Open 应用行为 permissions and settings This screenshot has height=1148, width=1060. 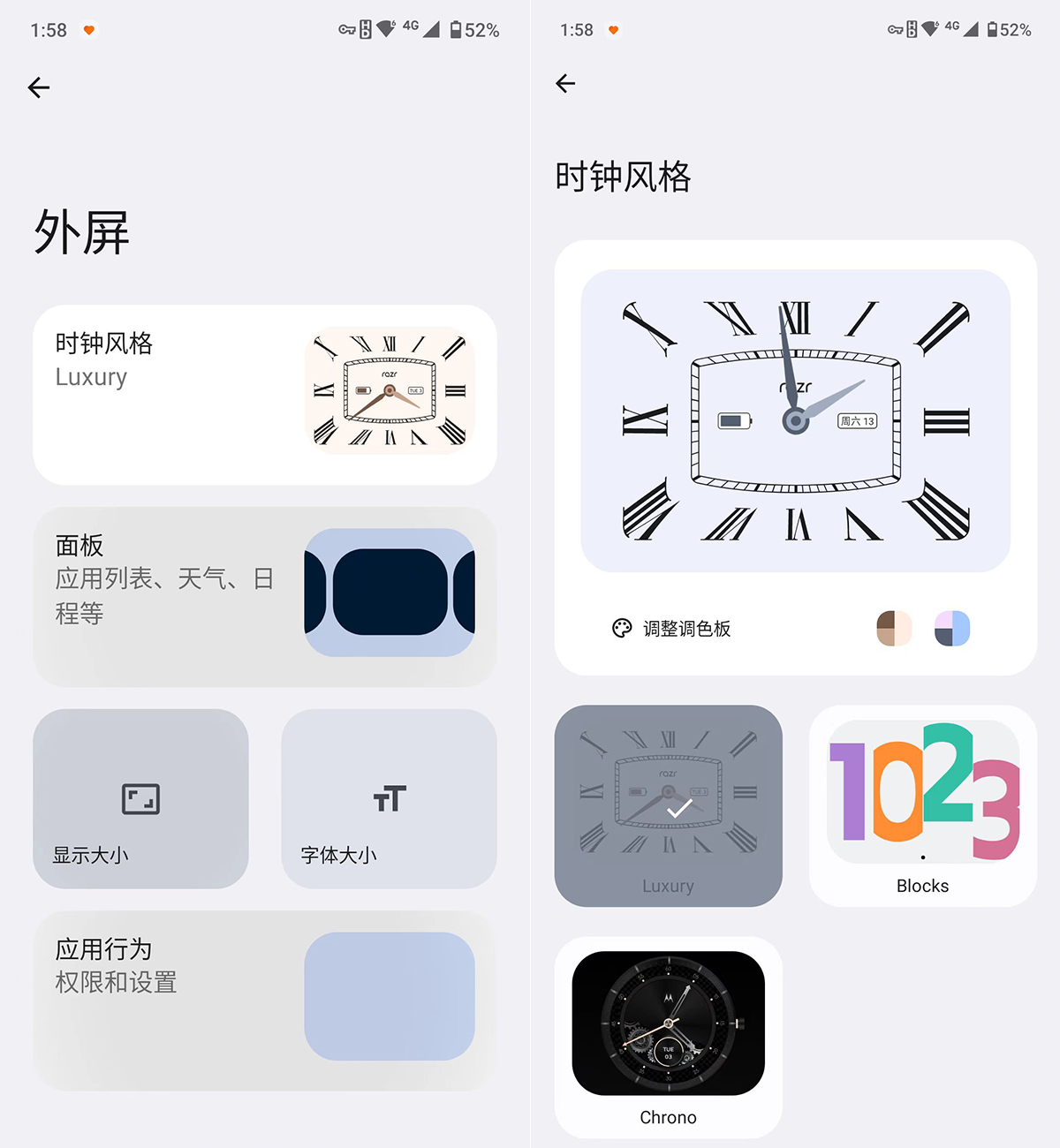[x=264, y=1000]
